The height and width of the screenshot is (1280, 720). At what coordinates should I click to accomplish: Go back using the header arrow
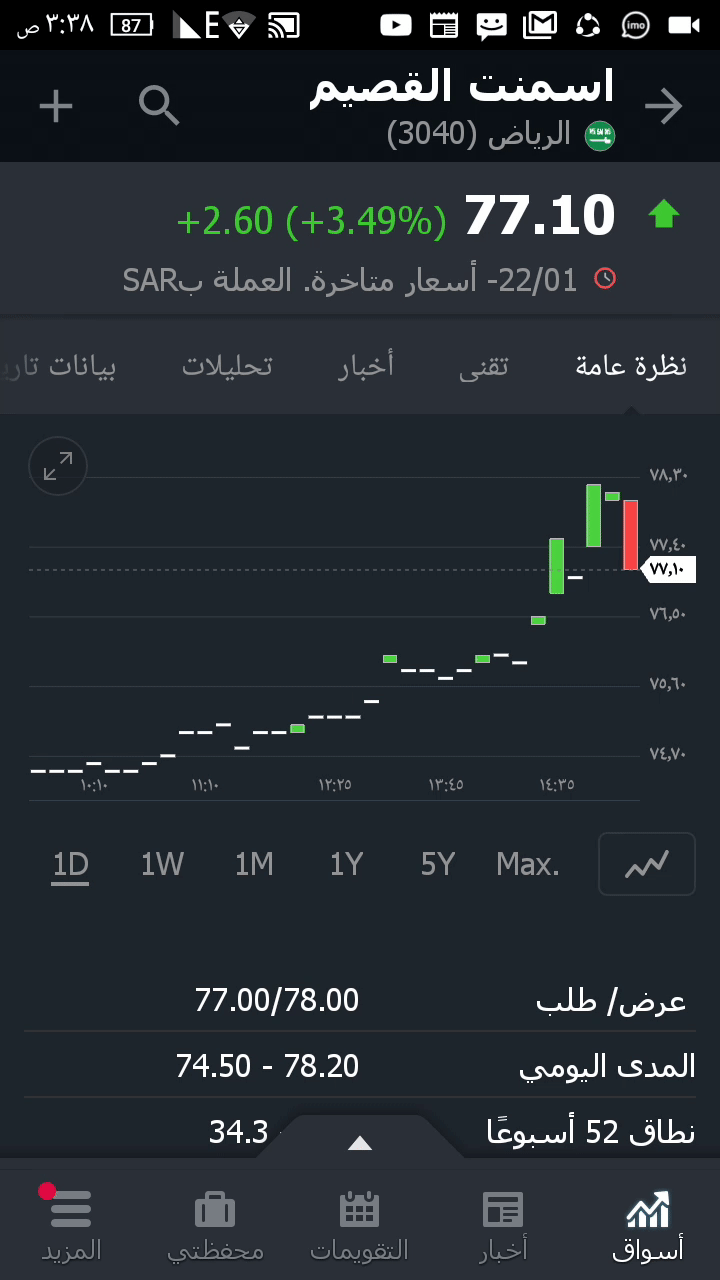pos(663,106)
